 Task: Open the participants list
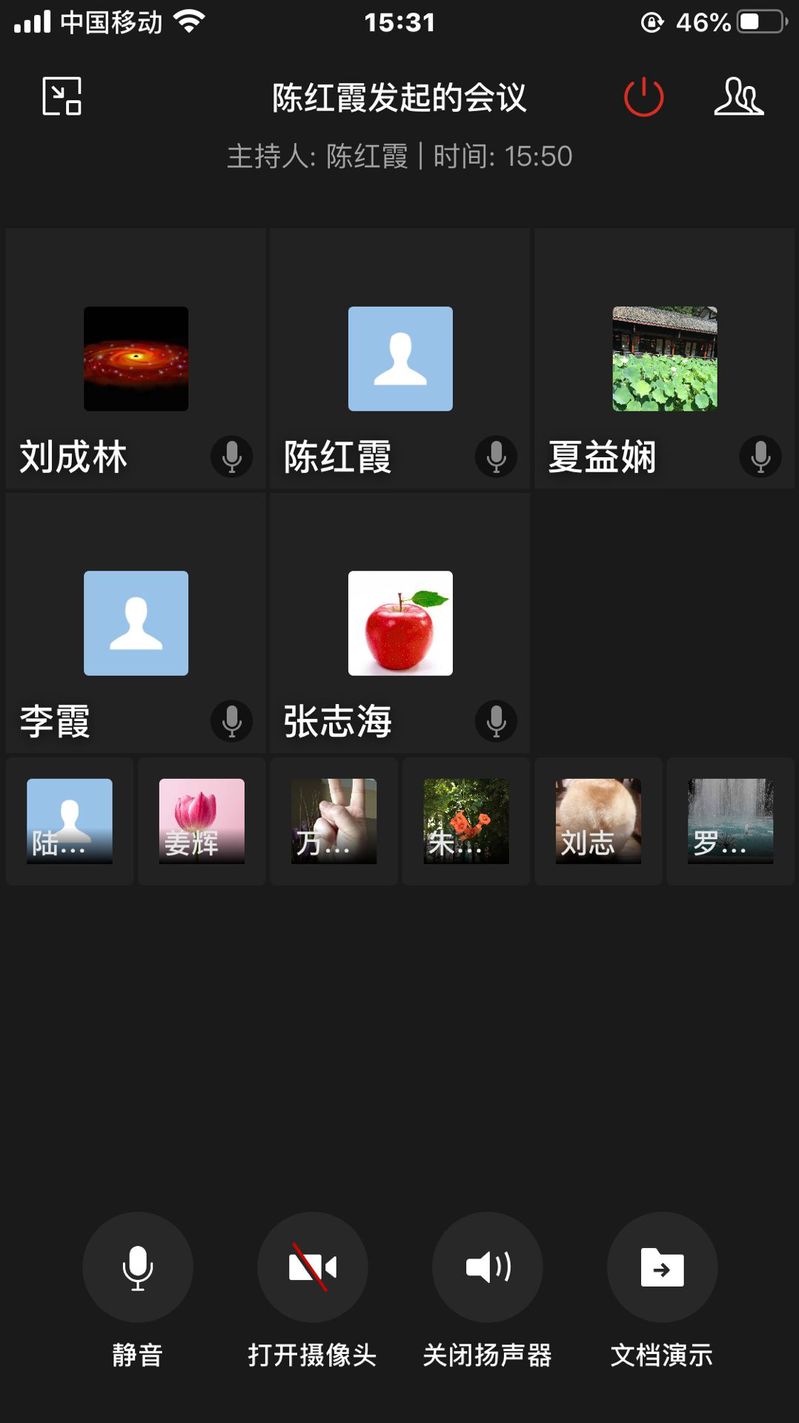click(738, 97)
